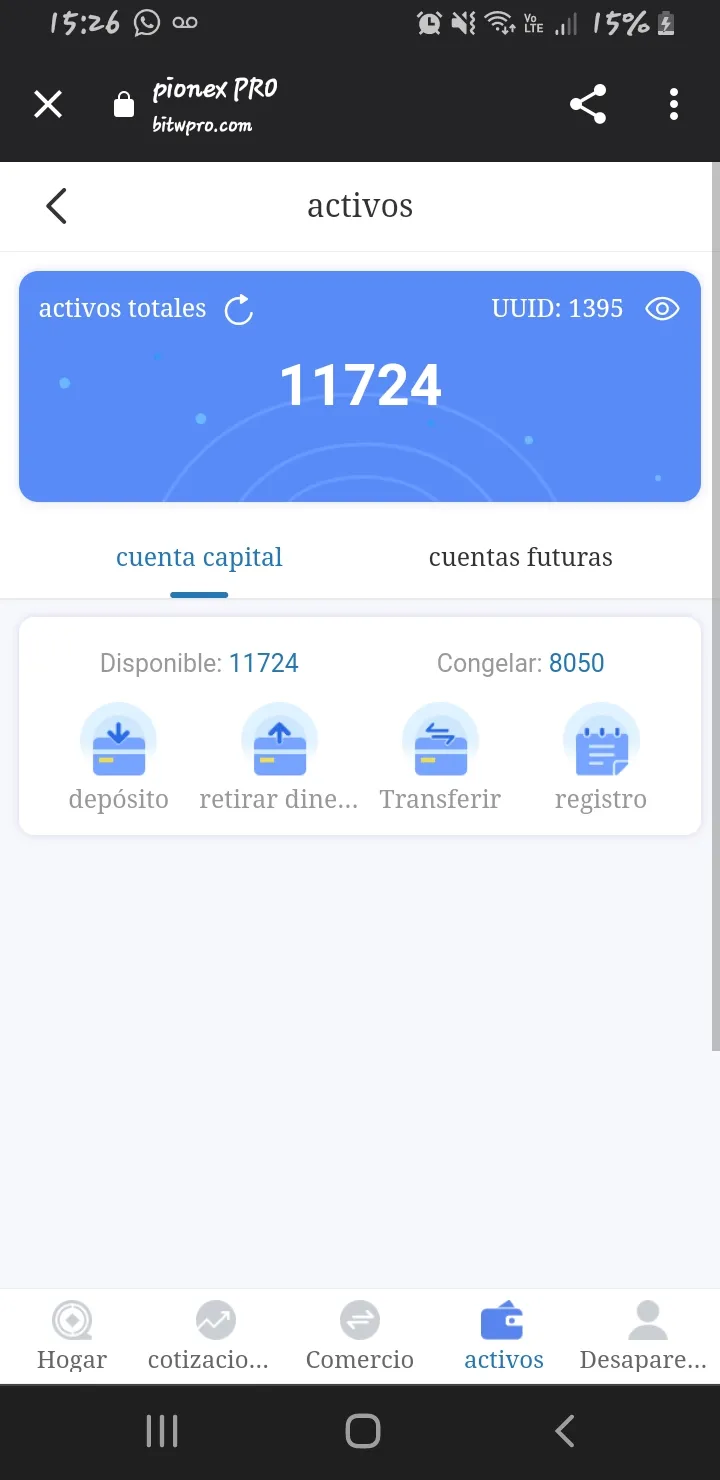Open the browser overflow menu

674,104
